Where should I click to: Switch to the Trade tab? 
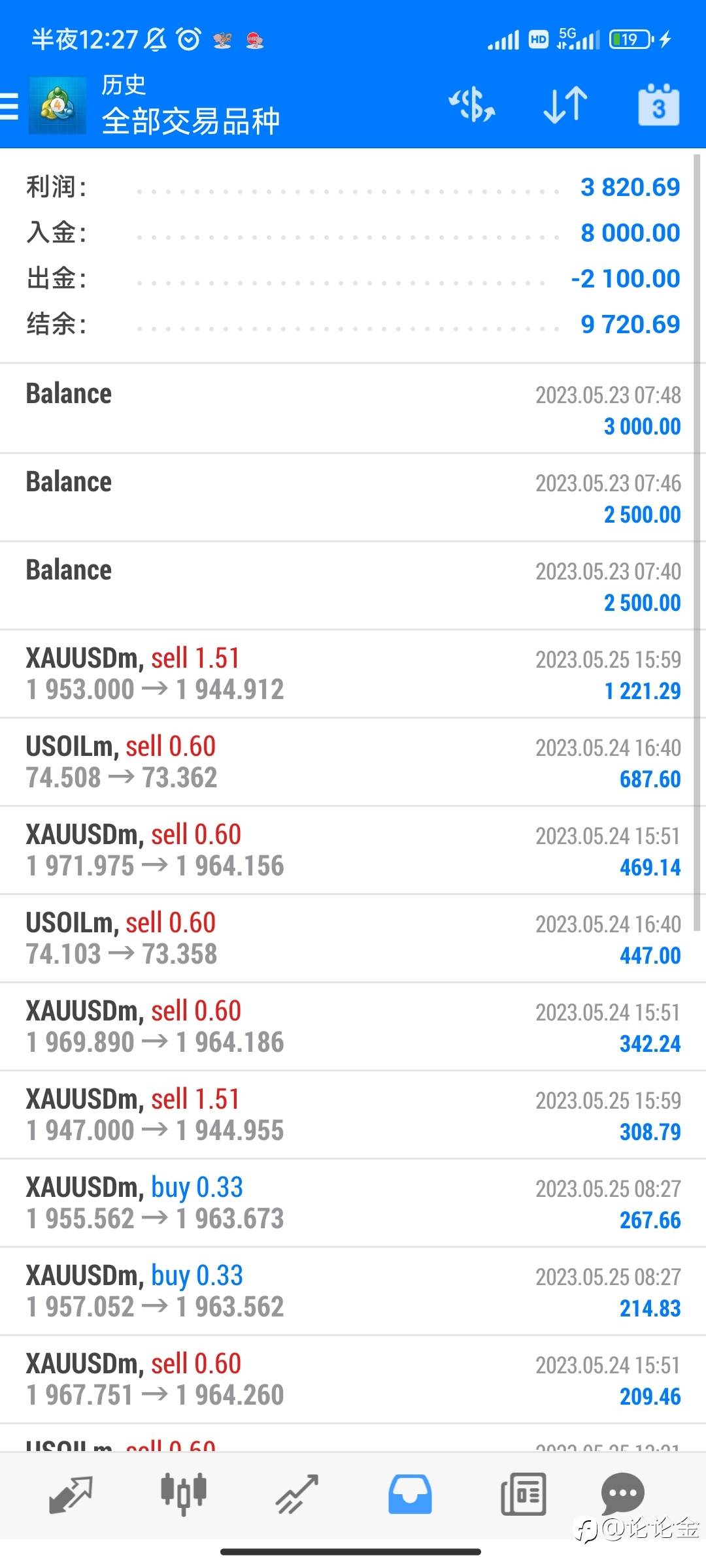tap(297, 1494)
